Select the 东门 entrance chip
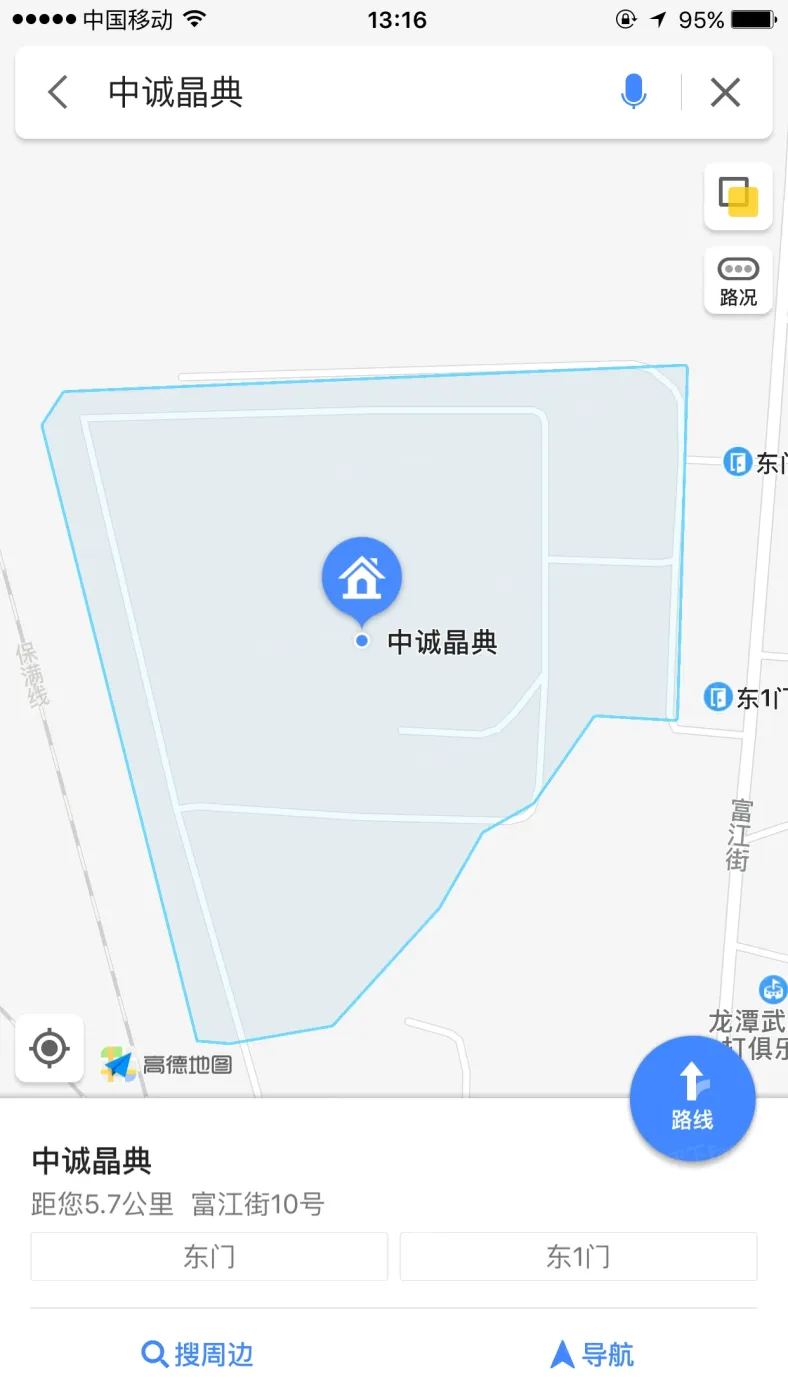This screenshot has width=788, height=1400. click(209, 1256)
